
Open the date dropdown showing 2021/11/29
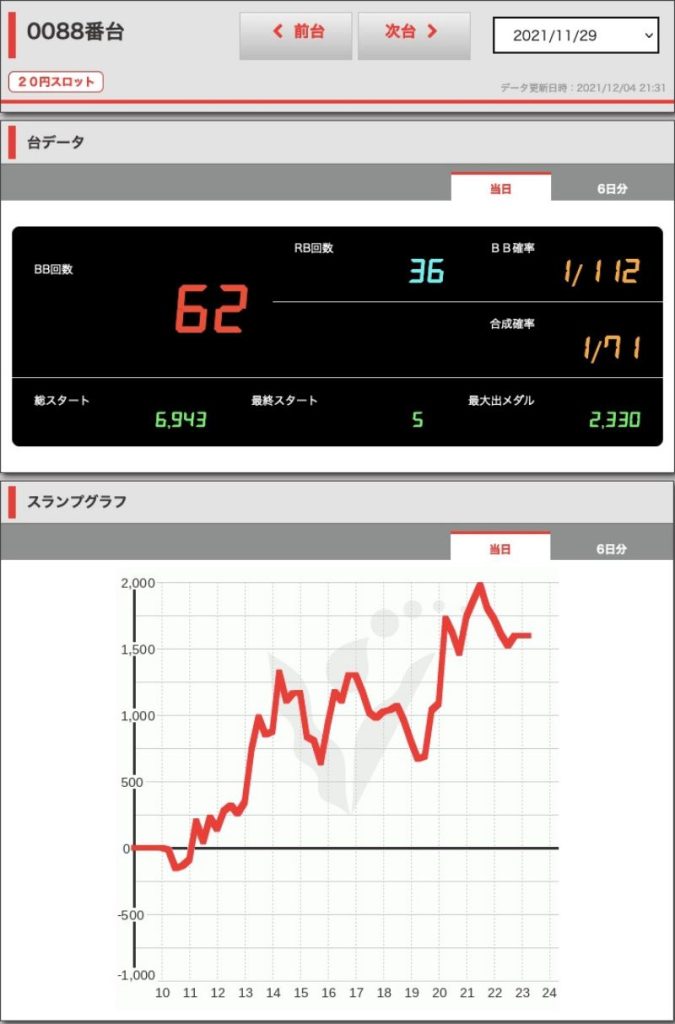[x=575, y=35]
